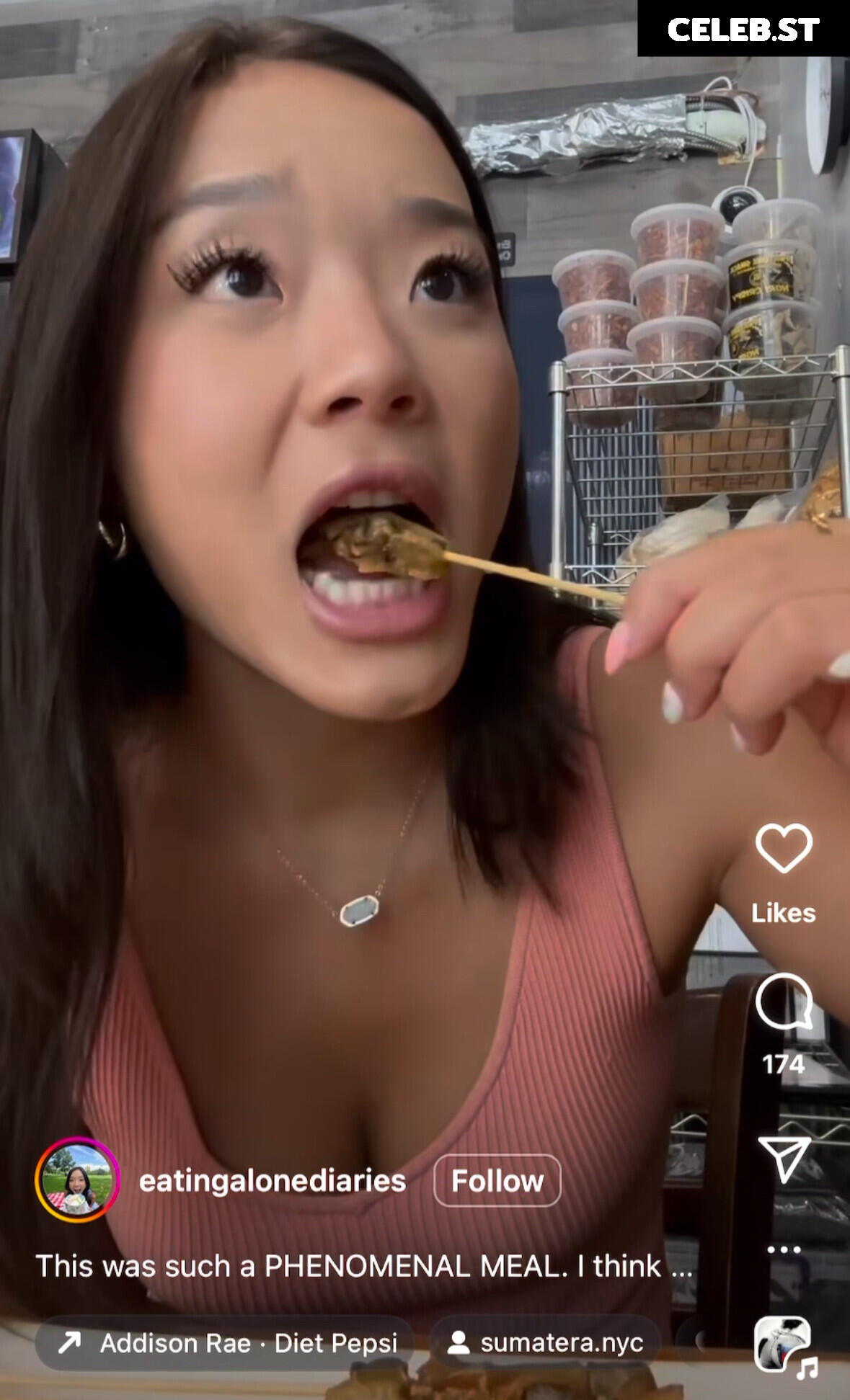The width and height of the screenshot is (850, 1400).
Task: Open the comments on this reel
Action: [783, 1002]
